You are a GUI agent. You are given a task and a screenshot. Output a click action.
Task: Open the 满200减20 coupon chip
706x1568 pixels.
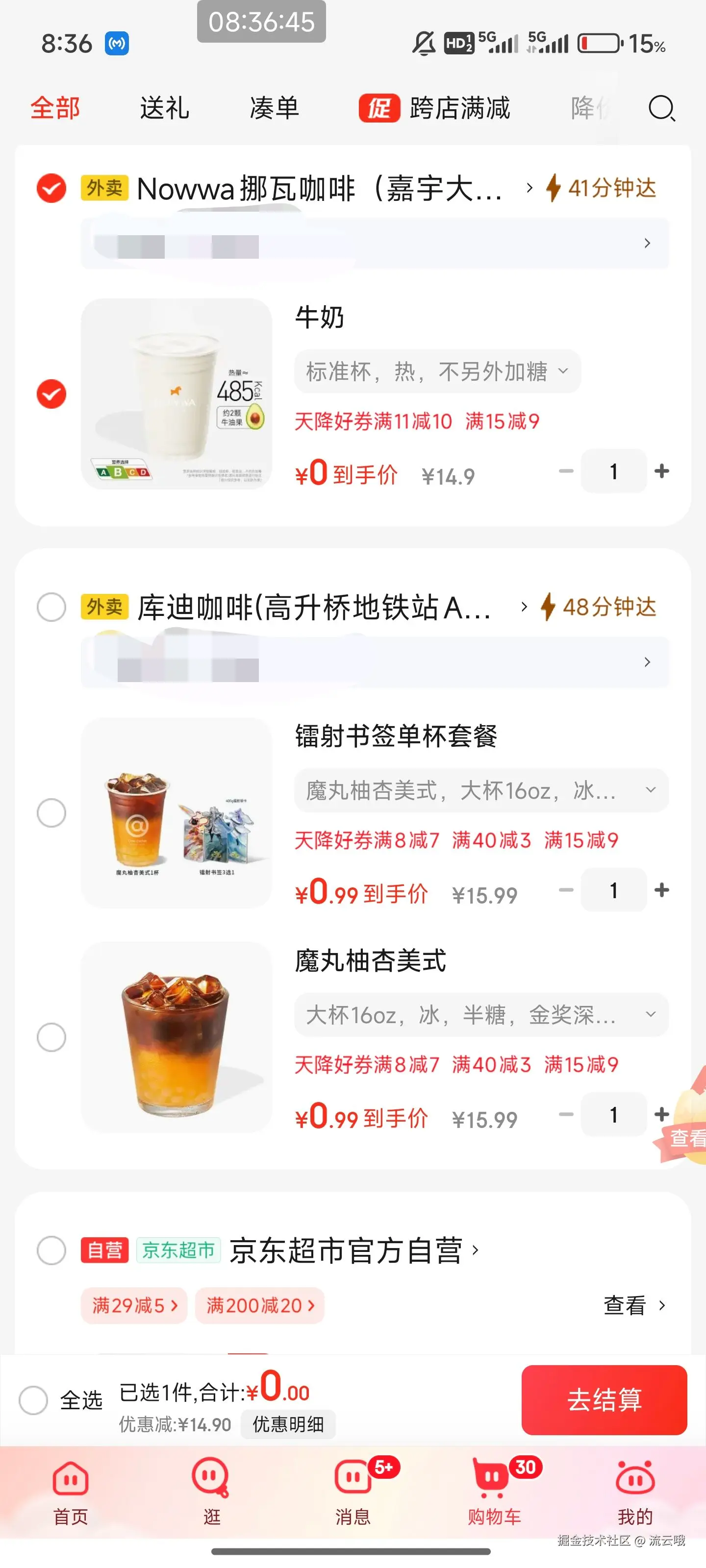259,1305
